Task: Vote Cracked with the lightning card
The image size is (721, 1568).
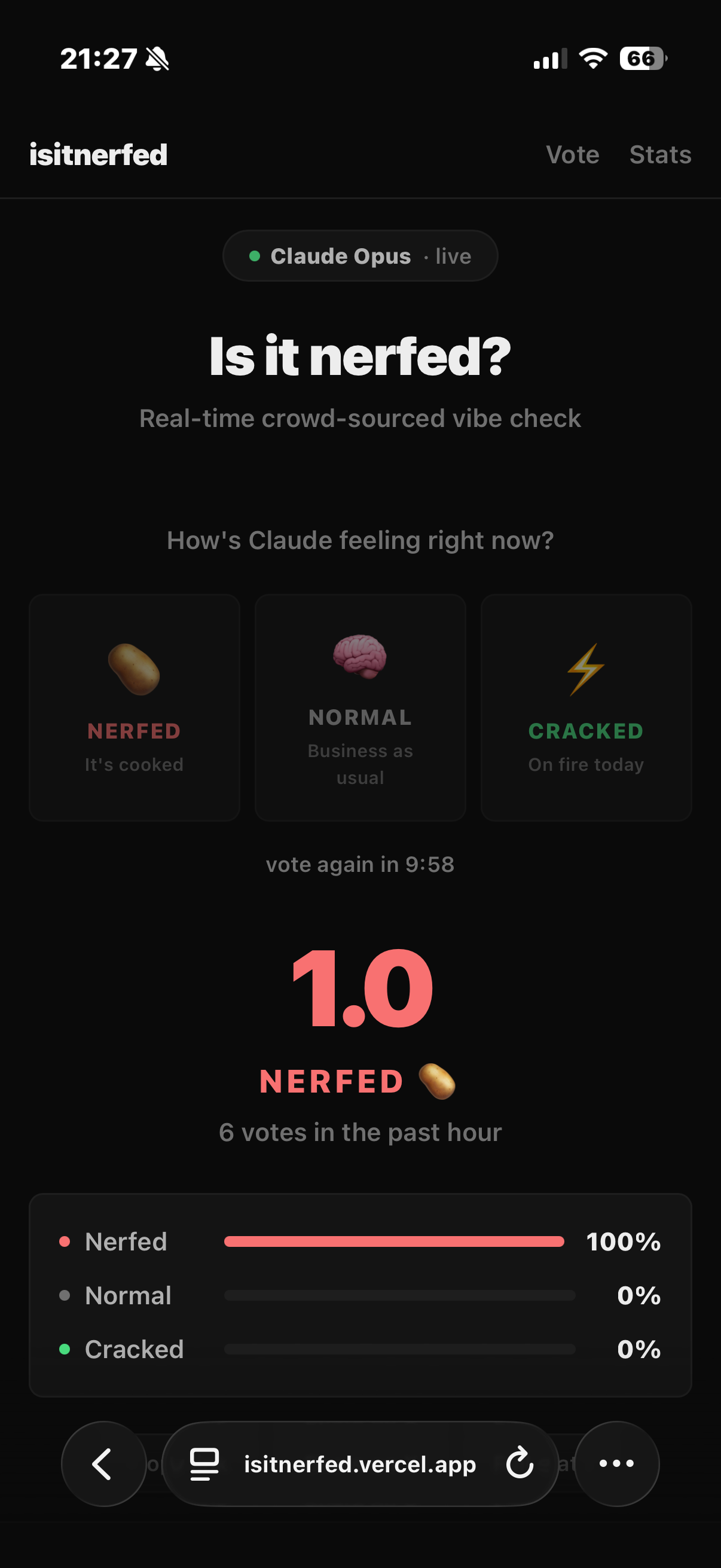Action: (586, 707)
